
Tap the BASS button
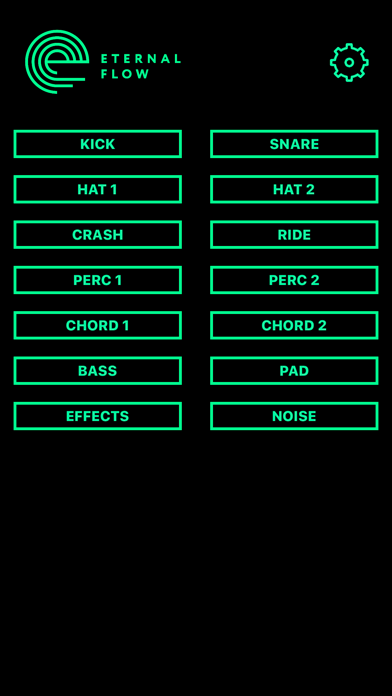[x=98, y=370]
